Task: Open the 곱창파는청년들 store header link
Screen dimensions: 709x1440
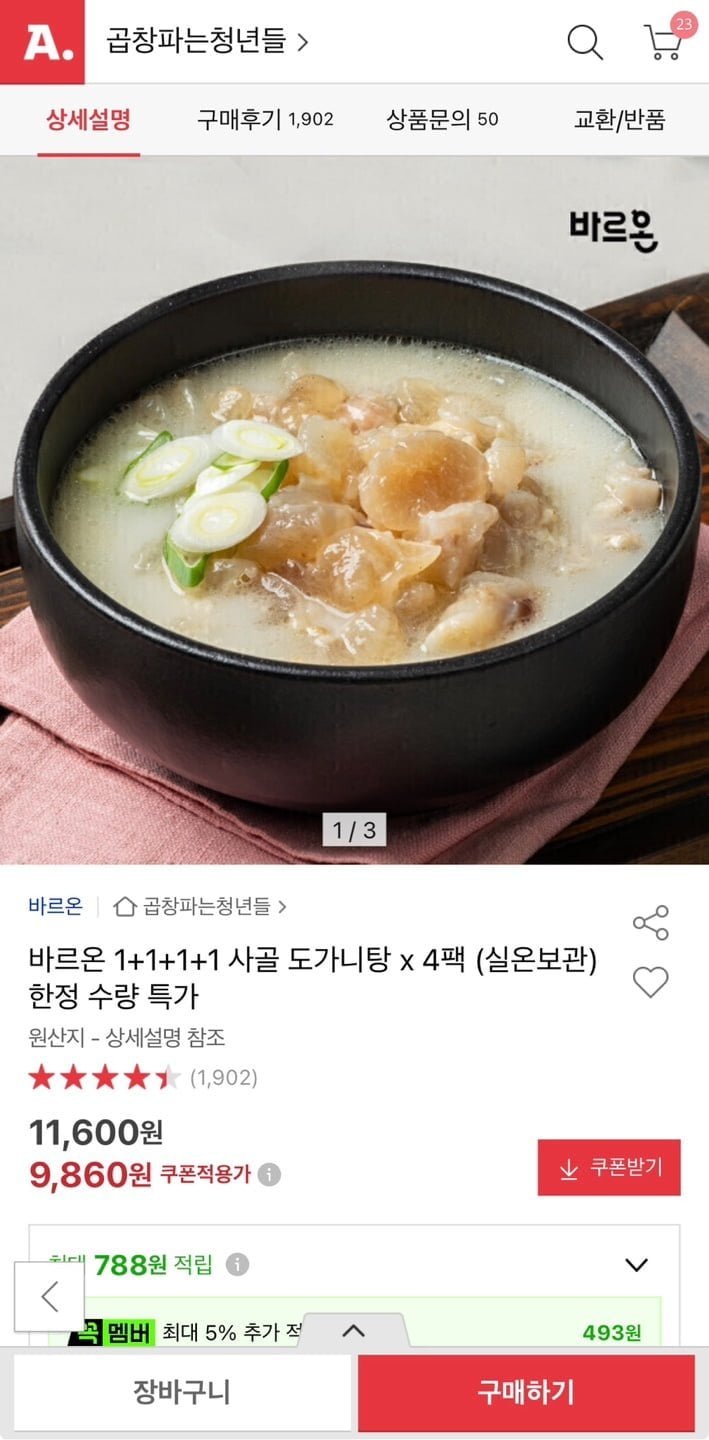Action: [207, 42]
